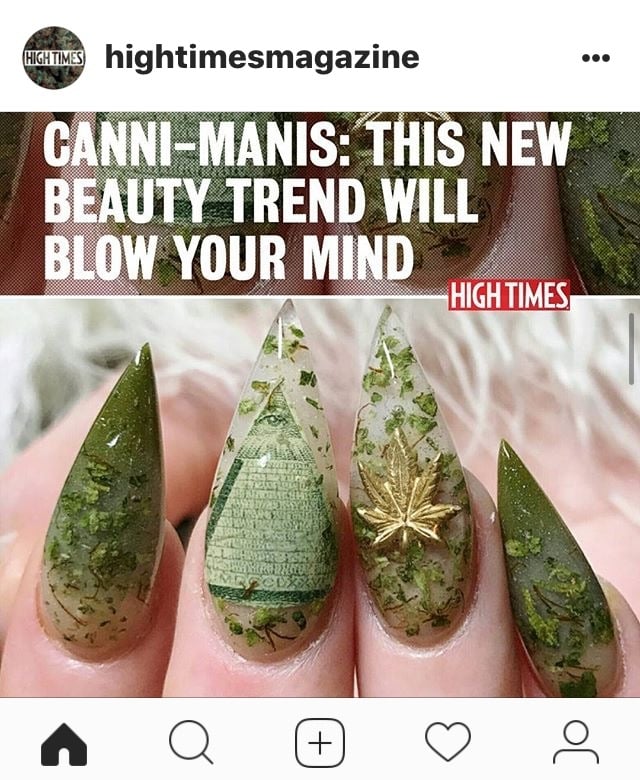Viewport: 640px width, 780px height.
Task: Create a new post with the plus tab
Action: click(320, 743)
